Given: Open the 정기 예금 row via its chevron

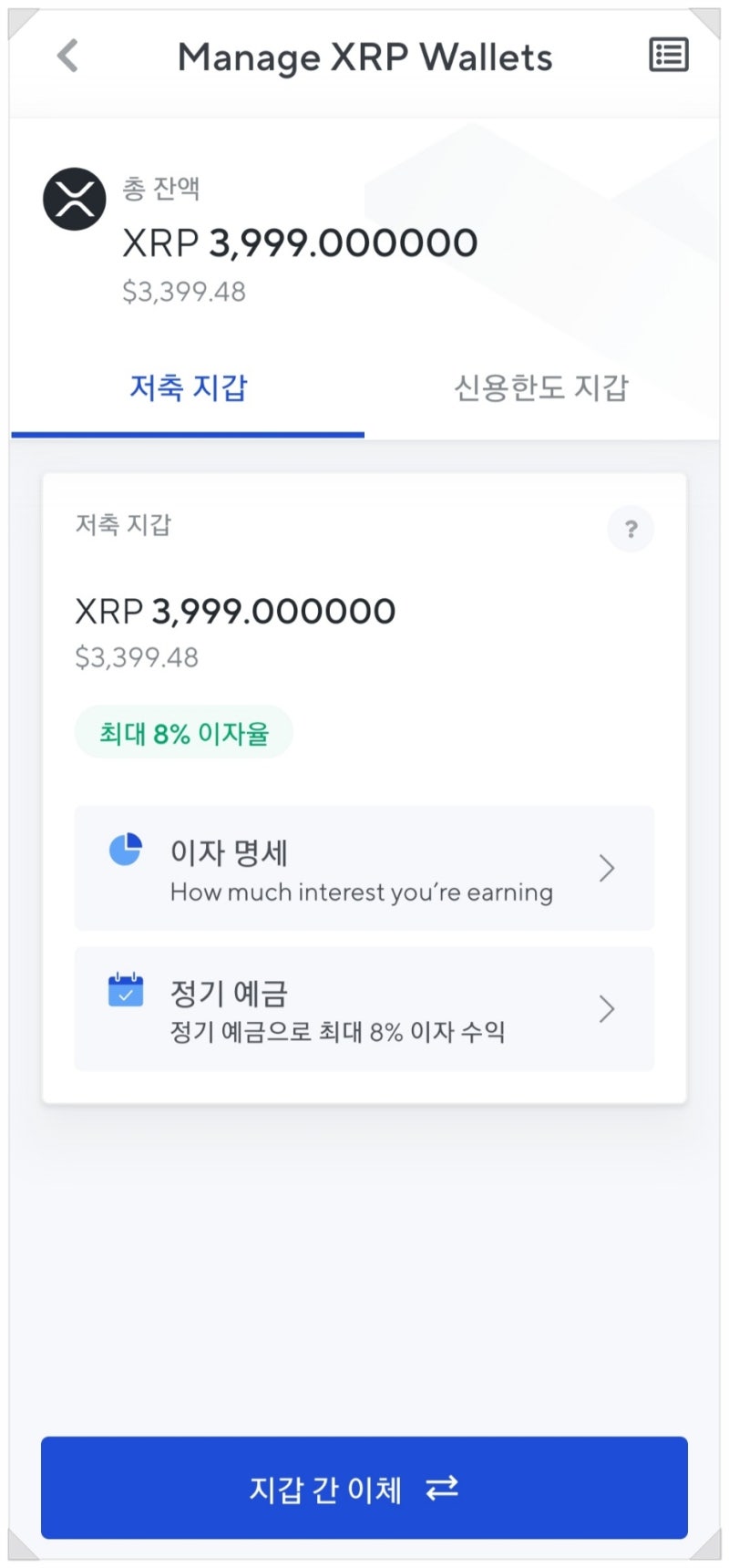Looking at the screenshot, I should click(x=608, y=1009).
